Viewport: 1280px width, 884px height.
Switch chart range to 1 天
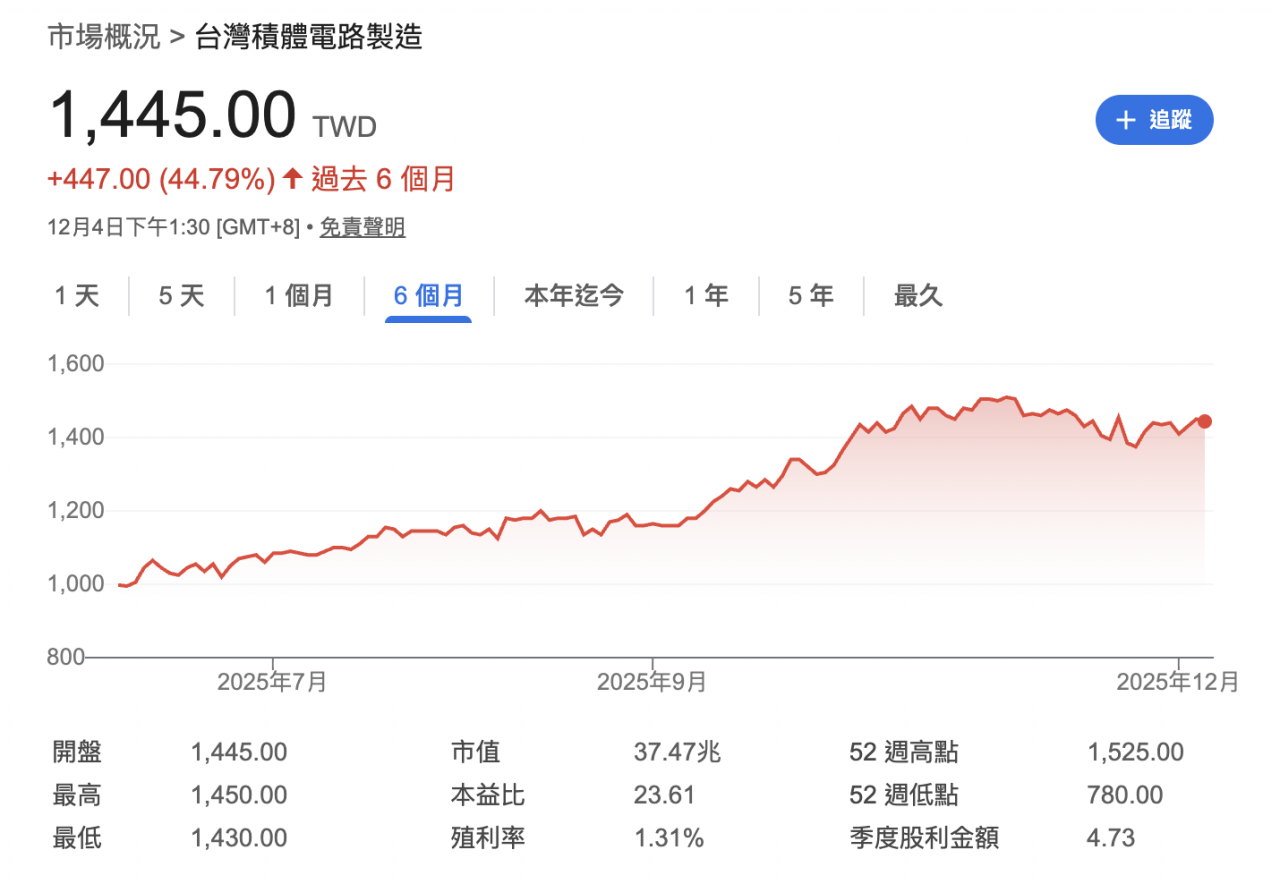click(77, 296)
